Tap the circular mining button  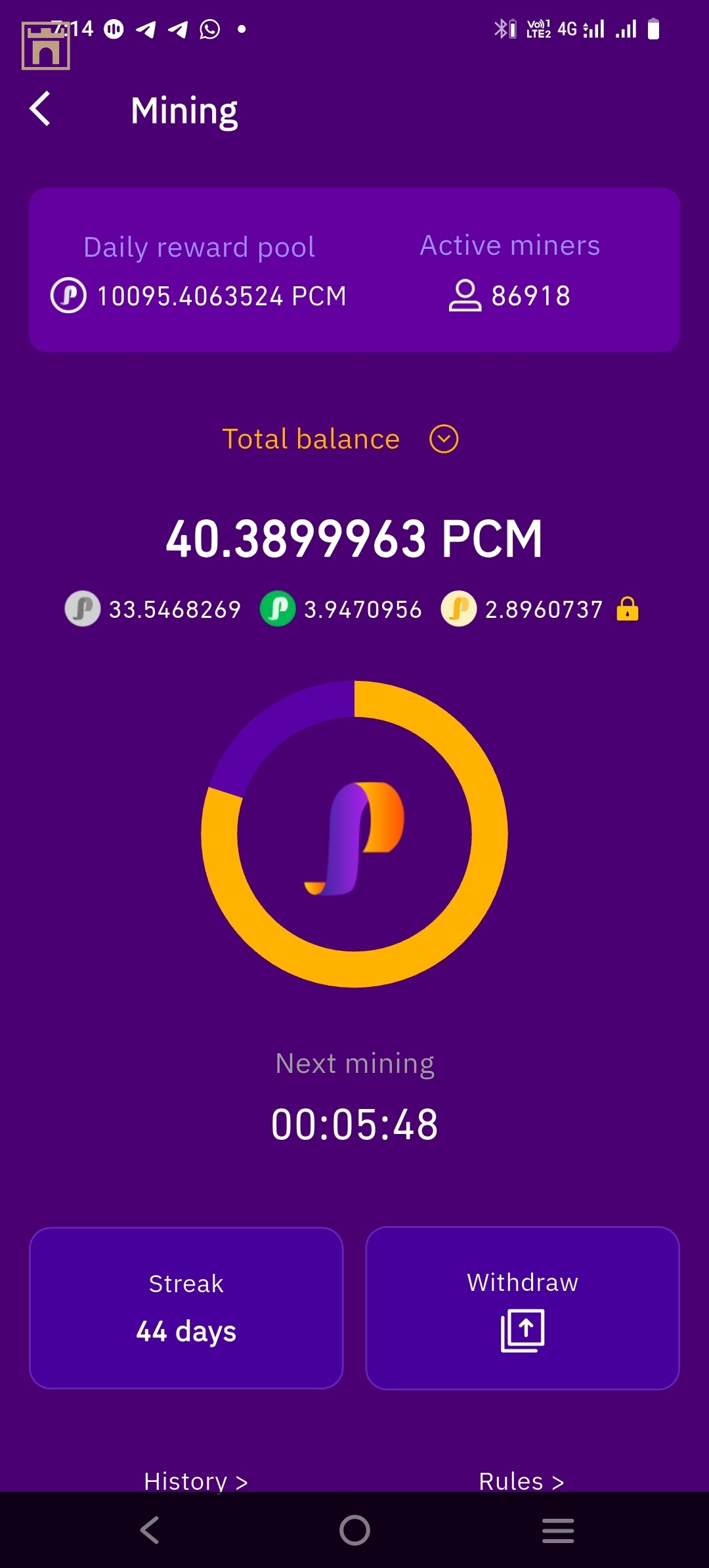(354, 834)
